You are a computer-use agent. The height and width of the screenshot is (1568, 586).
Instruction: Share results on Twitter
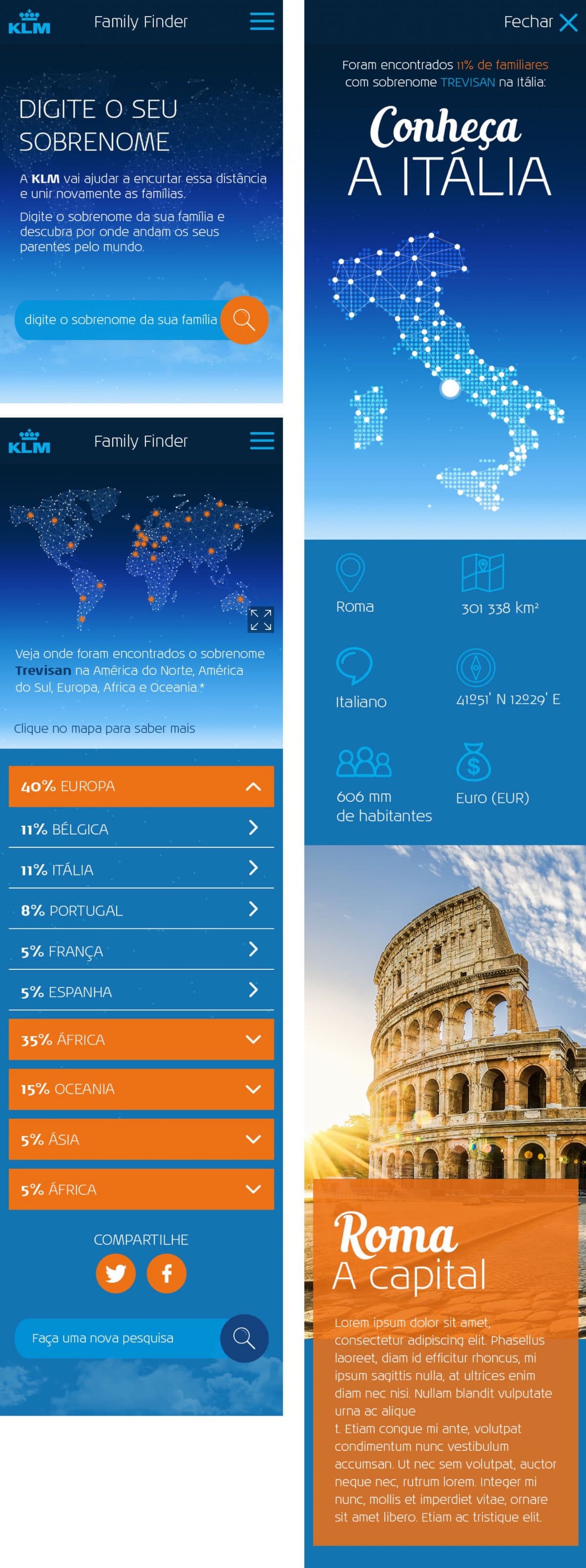(116, 1274)
